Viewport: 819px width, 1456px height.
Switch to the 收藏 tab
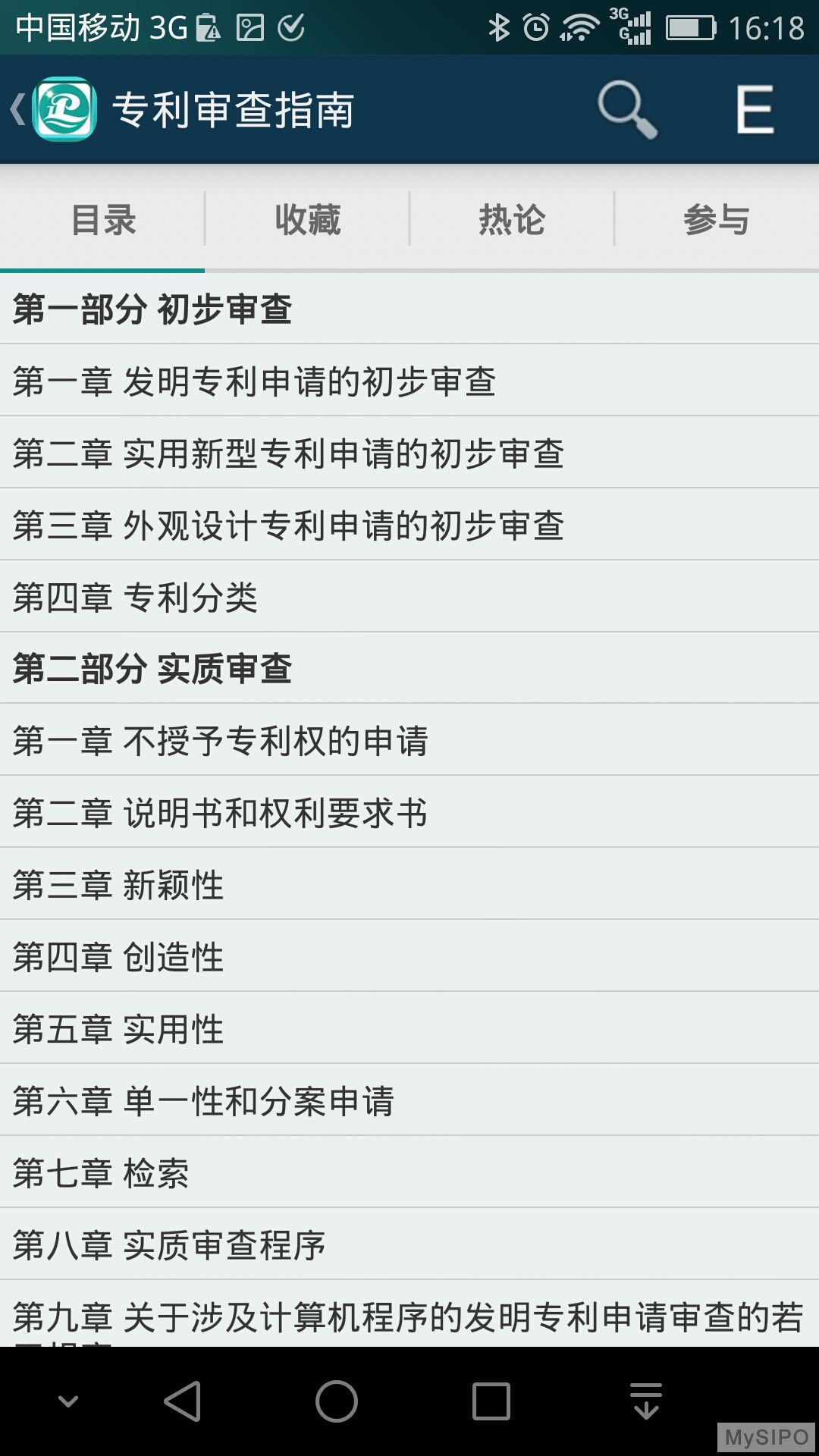point(307,220)
